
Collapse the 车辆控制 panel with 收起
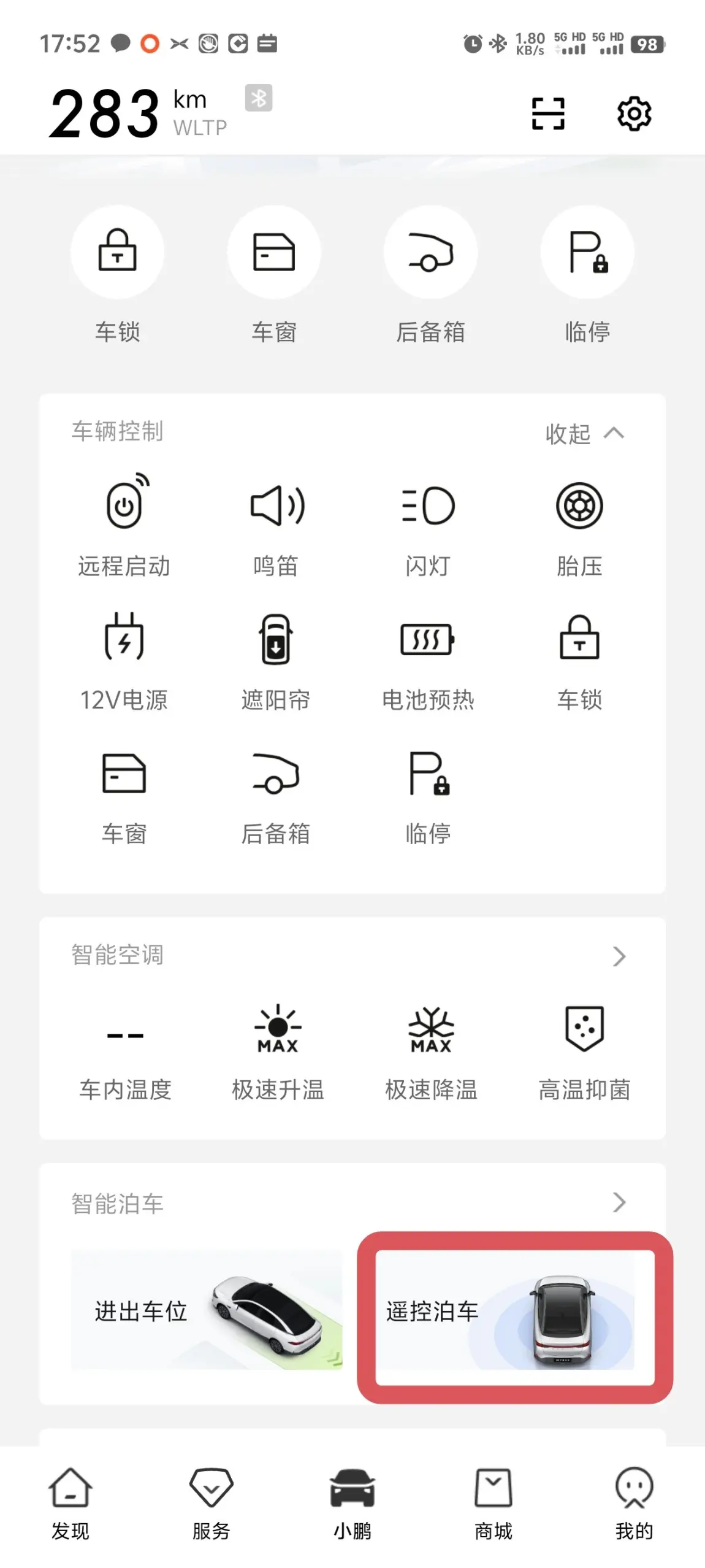click(585, 434)
